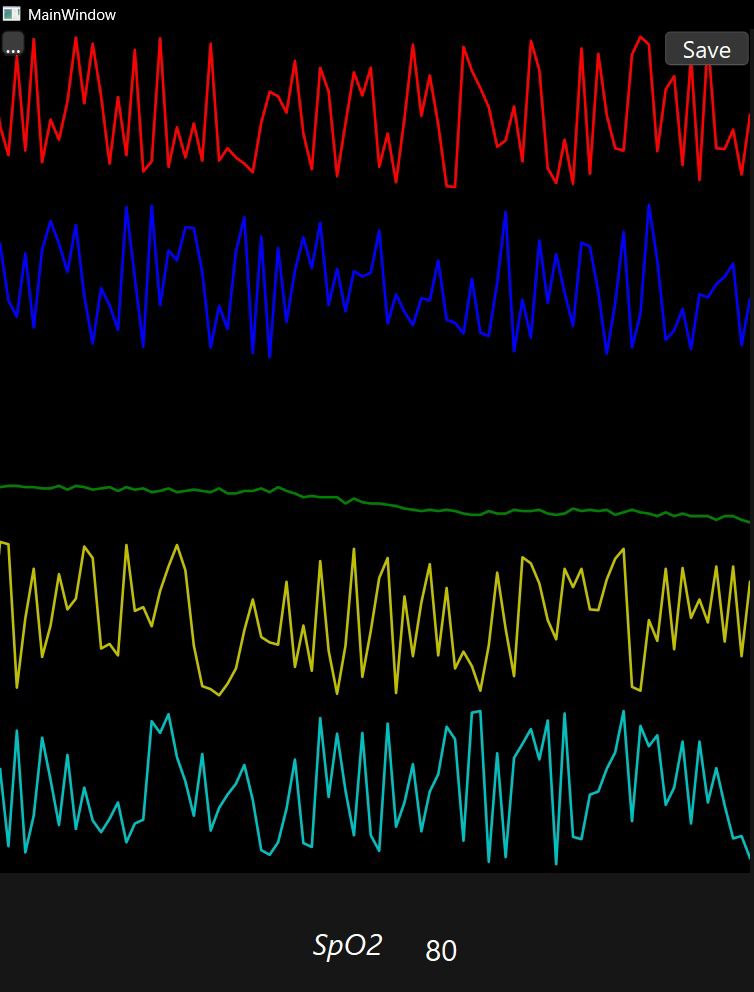Tap the Save button
Image resolution: width=754 pixels, height=992 pixels.
[x=706, y=49]
